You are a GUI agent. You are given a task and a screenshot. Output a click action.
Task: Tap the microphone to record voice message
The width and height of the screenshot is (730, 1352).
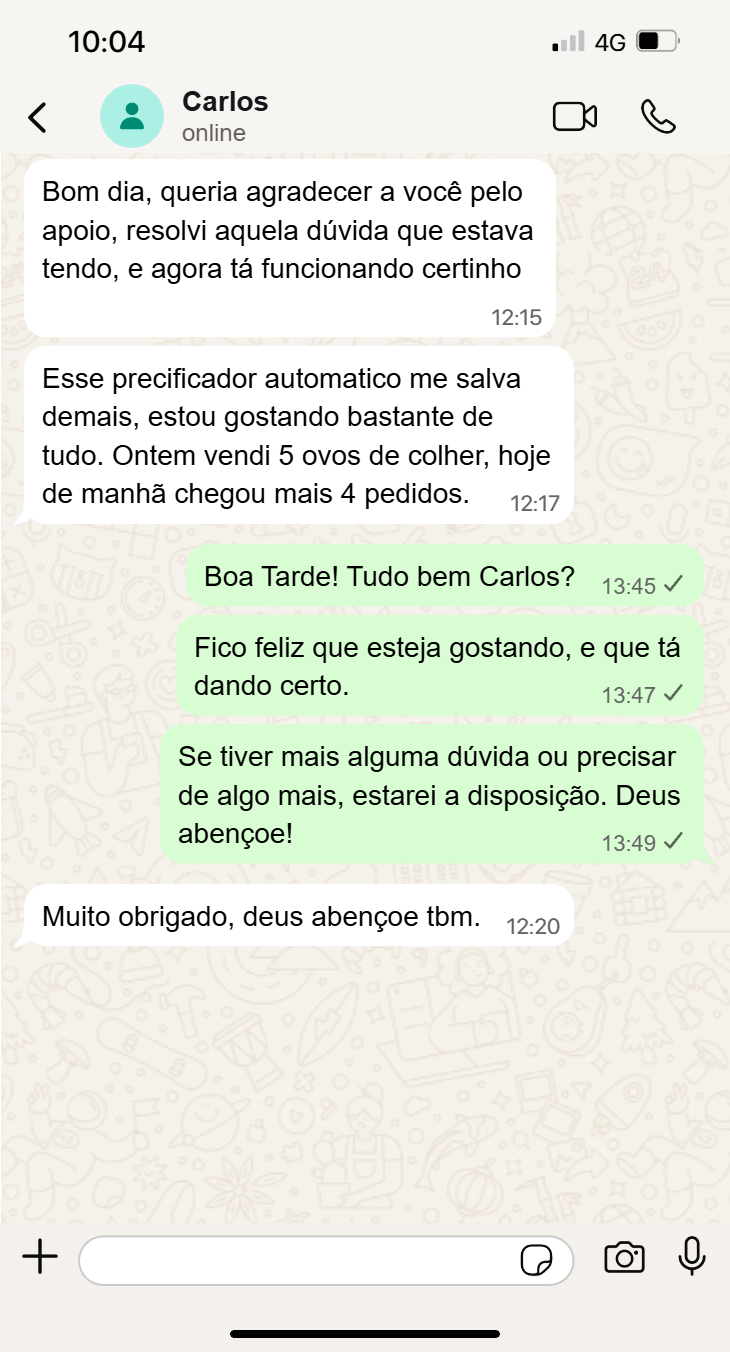[x=694, y=1259]
